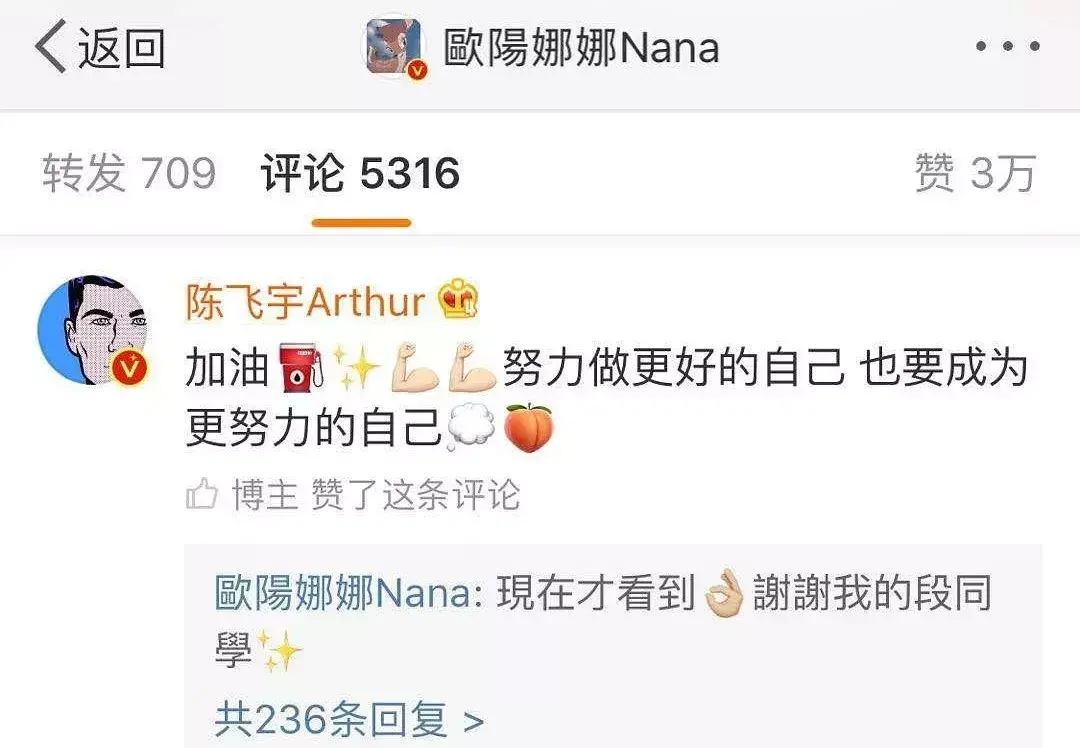Open 歐陽娜娜Nana profile from the title bar
Image resolution: width=1080 pixels, height=748 pixels.
point(580,48)
